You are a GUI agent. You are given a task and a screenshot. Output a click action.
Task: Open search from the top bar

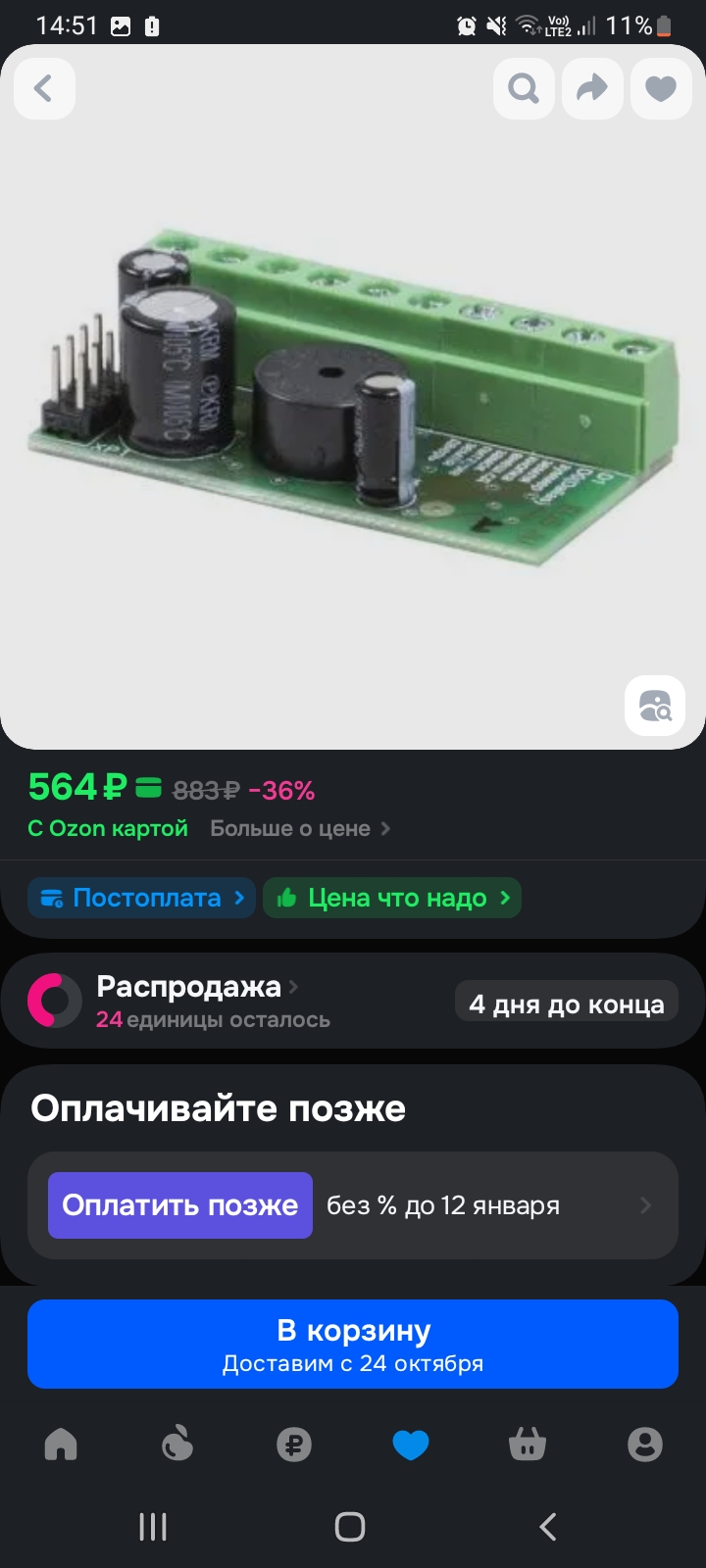[x=524, y=89]
